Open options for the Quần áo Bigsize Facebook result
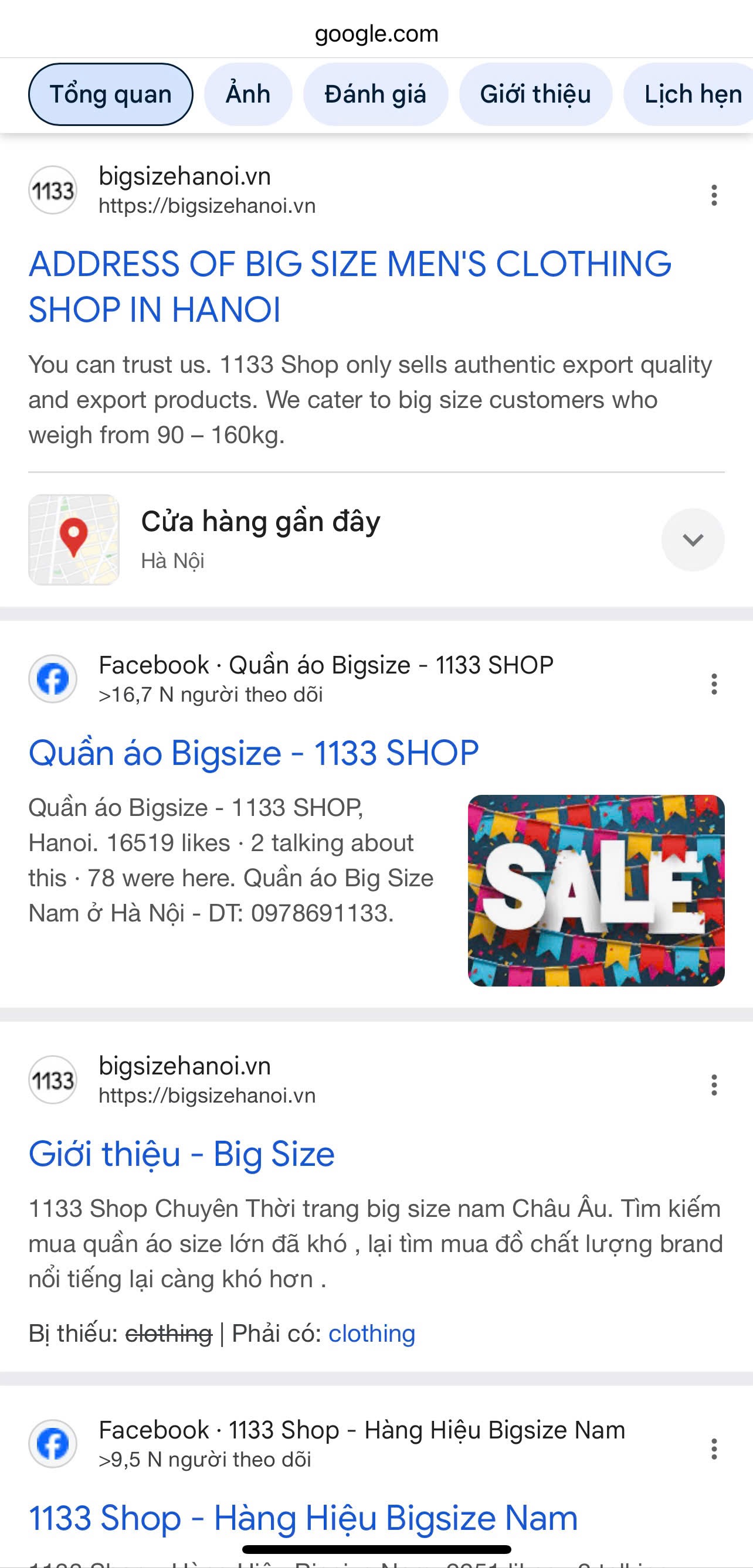 (713, 683)
